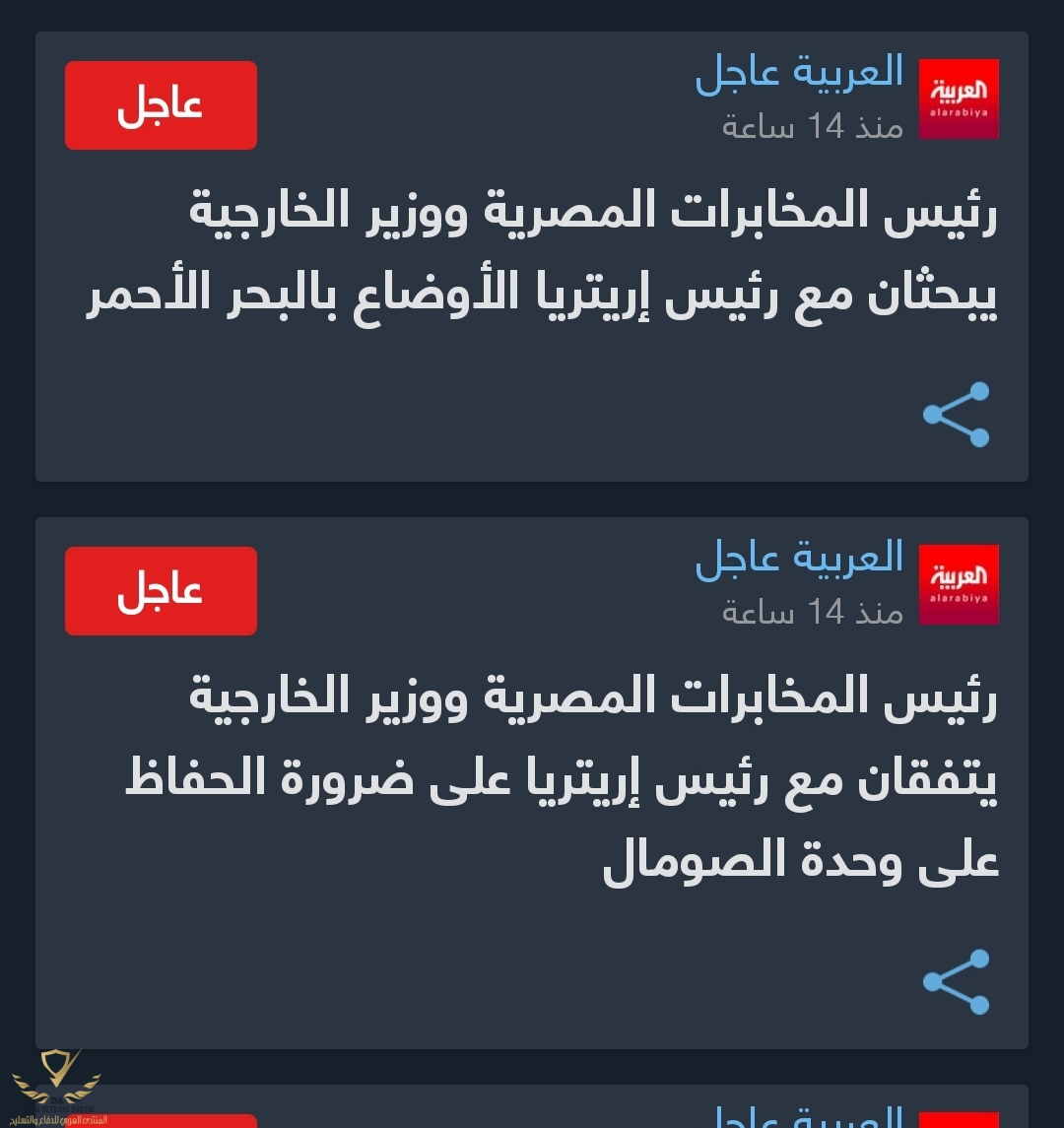The height and width of the screenshot is (1128, 1064).
Task: Share the Somalia unity news card
Action: coord(956,981)
